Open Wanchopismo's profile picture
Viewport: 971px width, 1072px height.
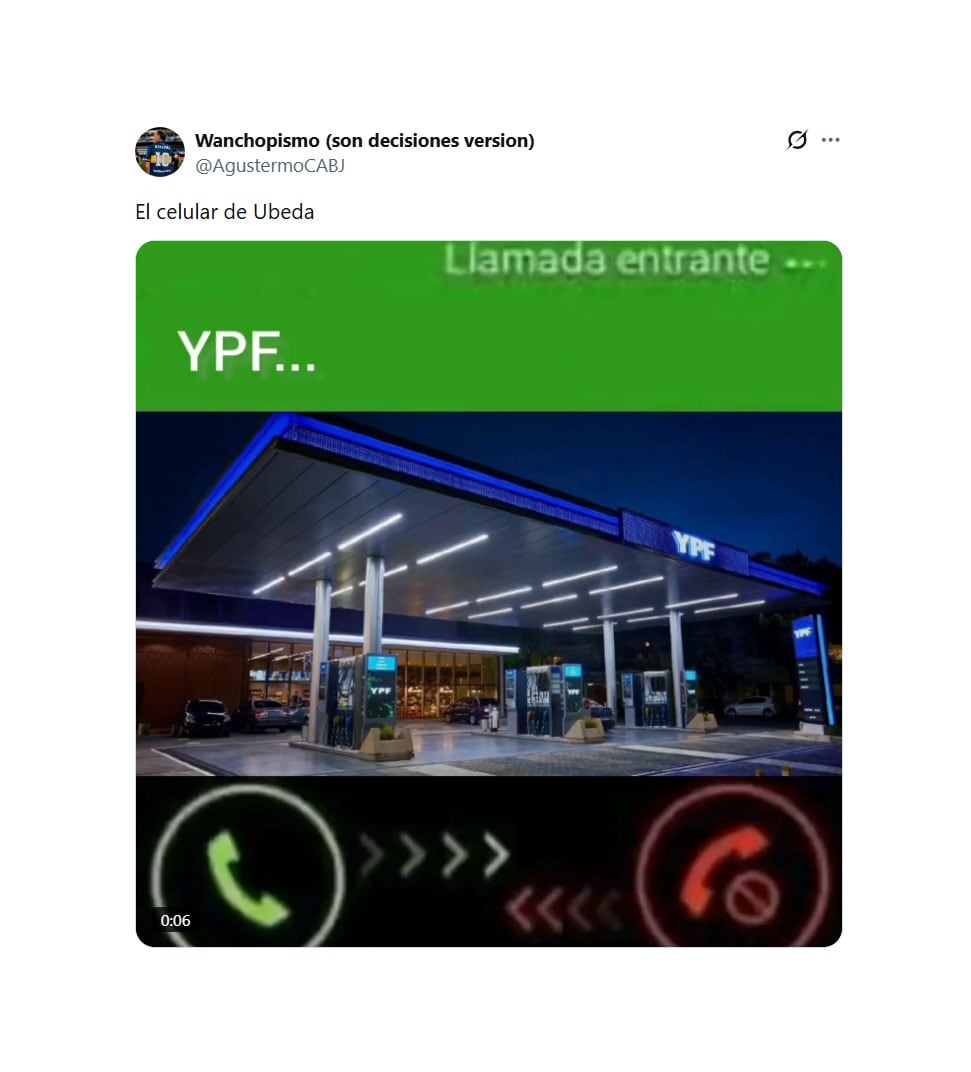[x=160, y=152]
